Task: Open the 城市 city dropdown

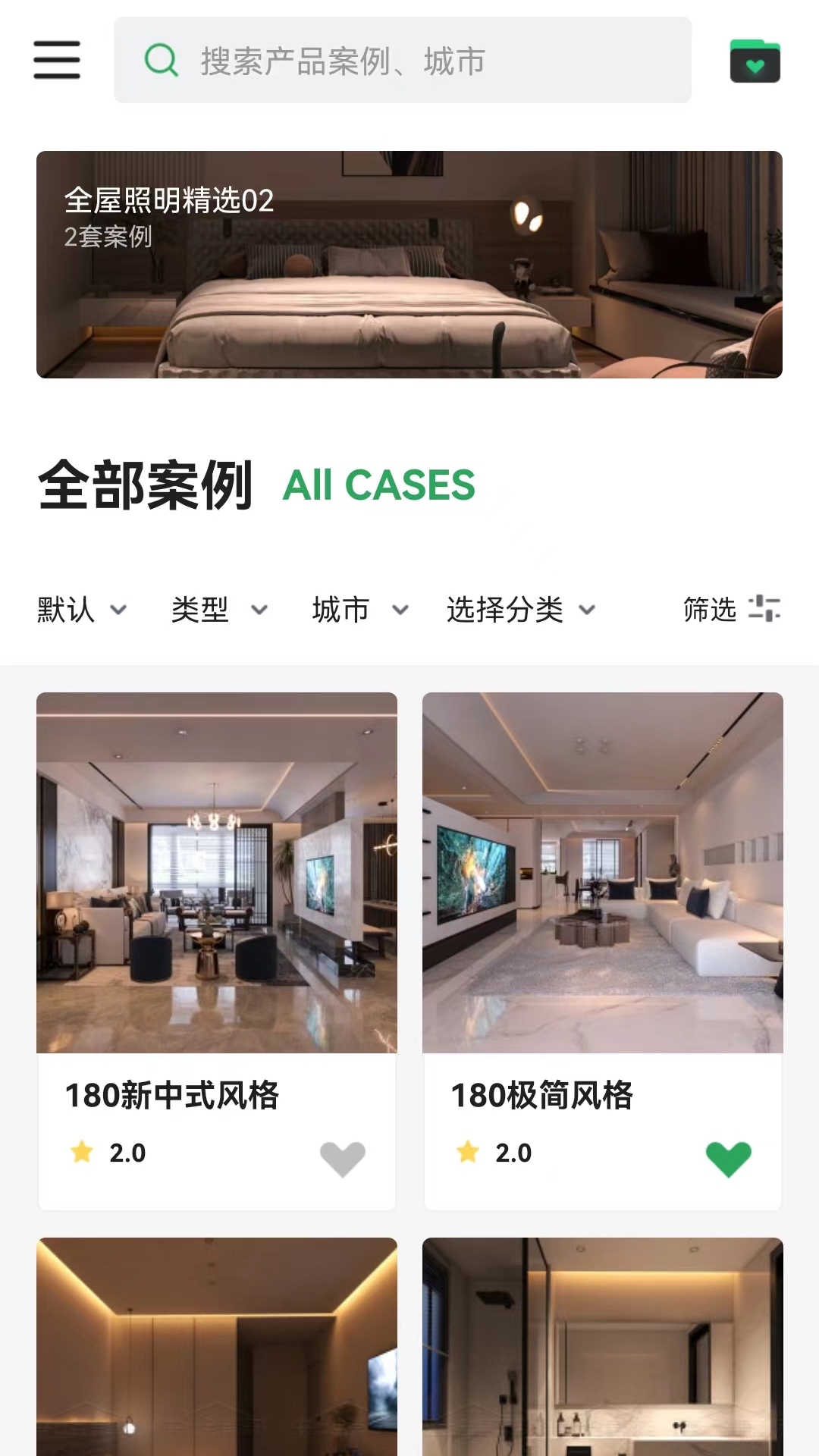Action: 356,609
